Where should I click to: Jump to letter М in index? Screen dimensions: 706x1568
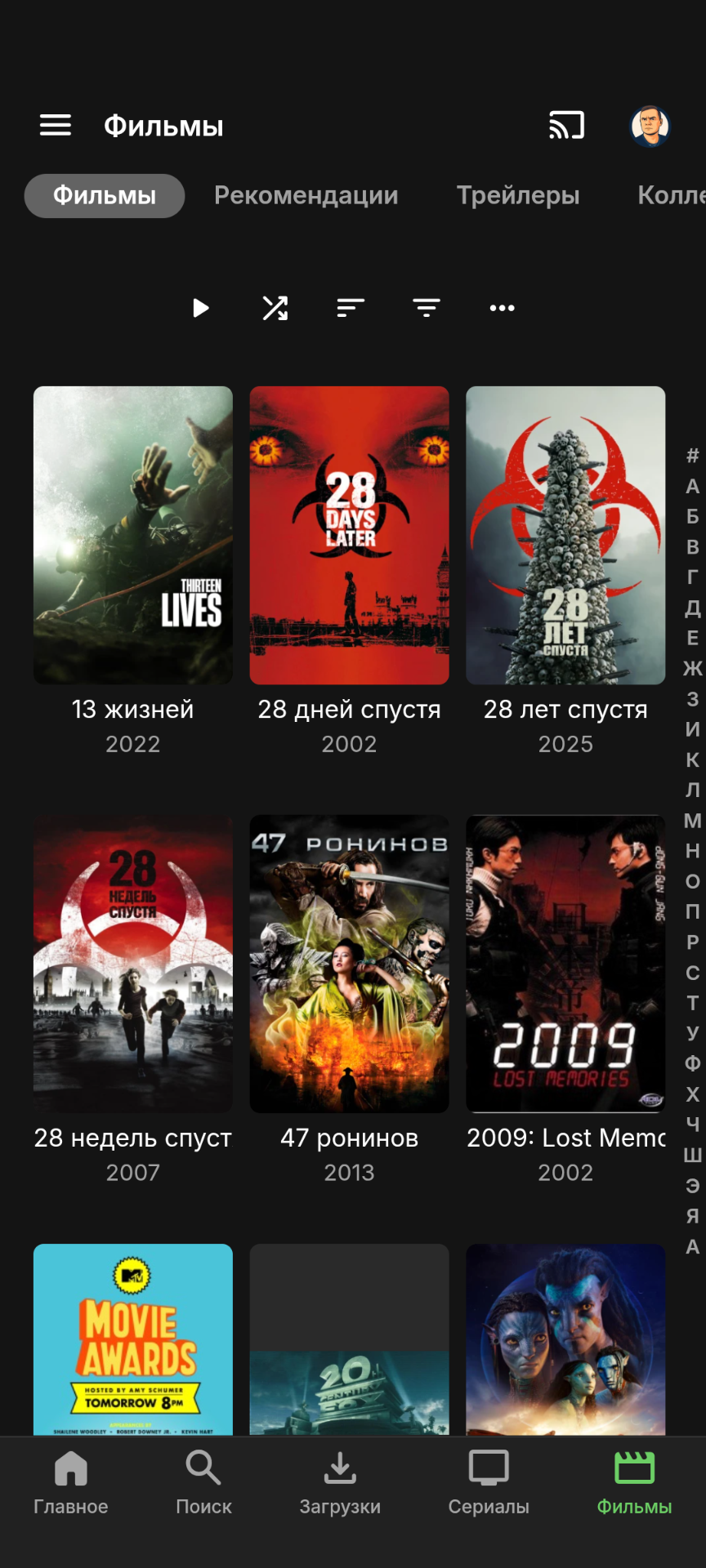692,820
